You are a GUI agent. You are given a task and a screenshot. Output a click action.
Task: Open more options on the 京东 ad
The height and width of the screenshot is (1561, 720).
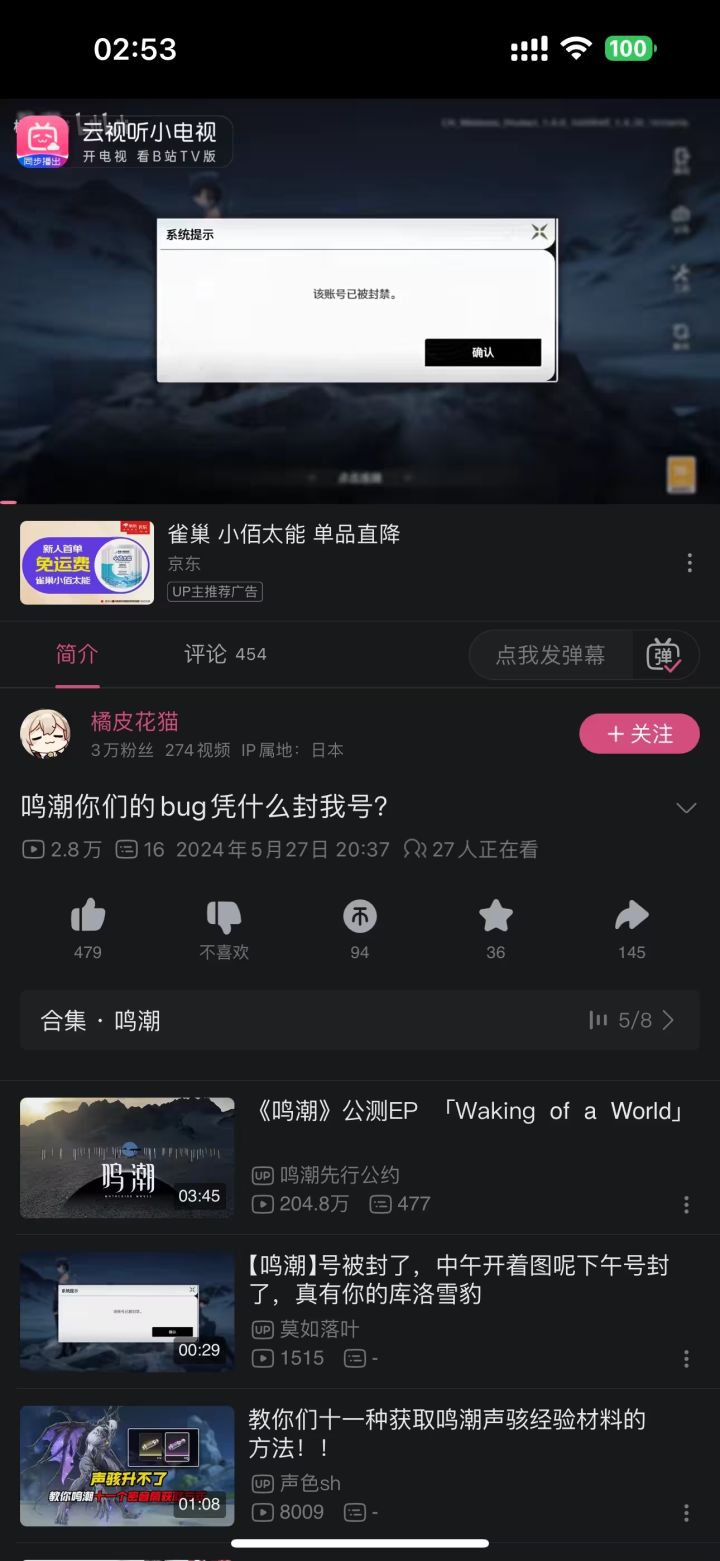(x=688, y=563)
